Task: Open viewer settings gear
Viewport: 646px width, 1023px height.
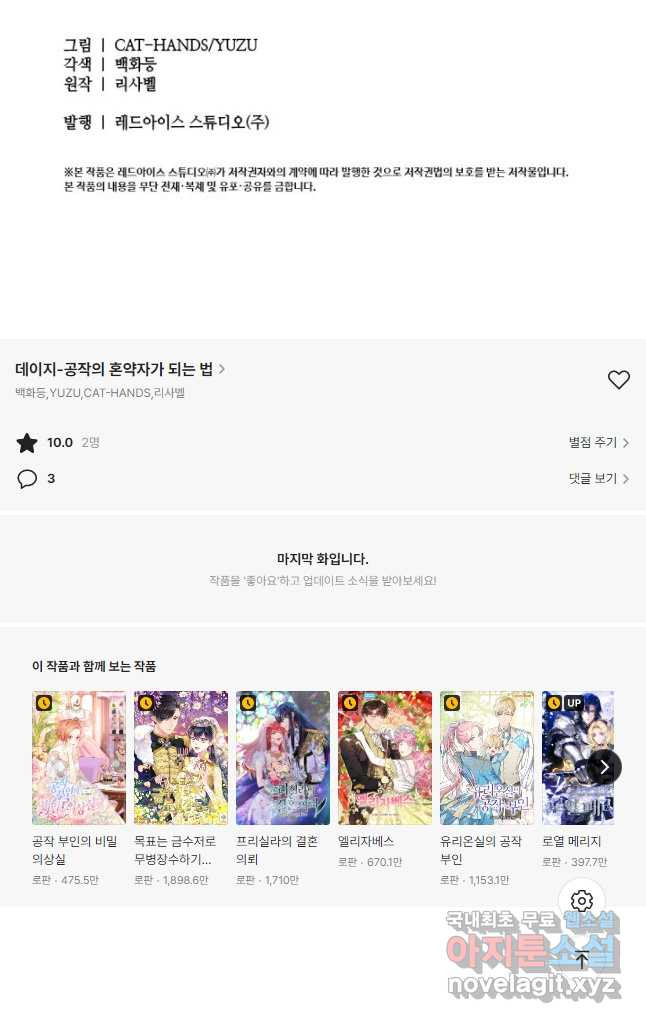Action: [x=582, y=900]
